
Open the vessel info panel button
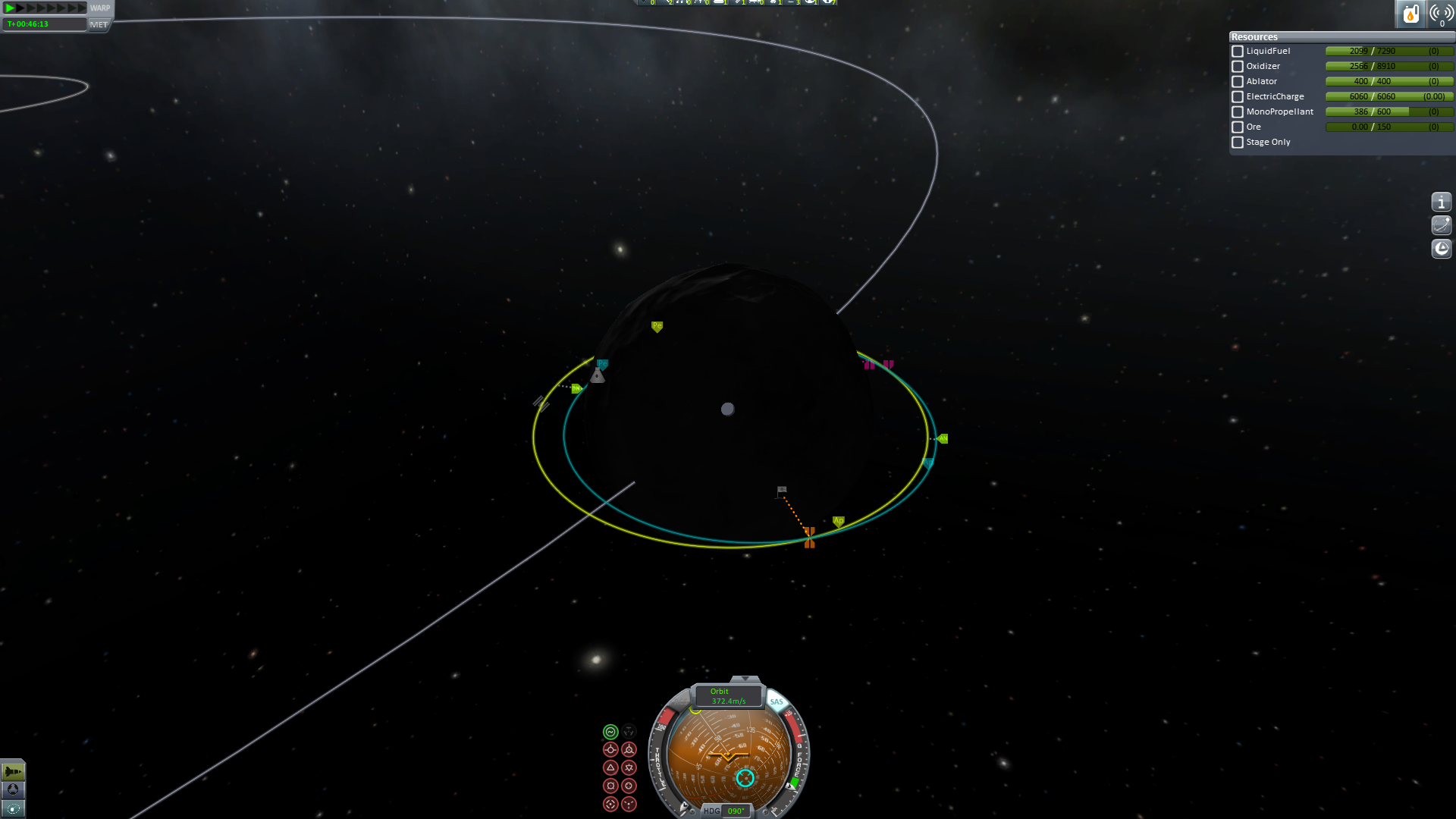click(x=1441, y=202)
